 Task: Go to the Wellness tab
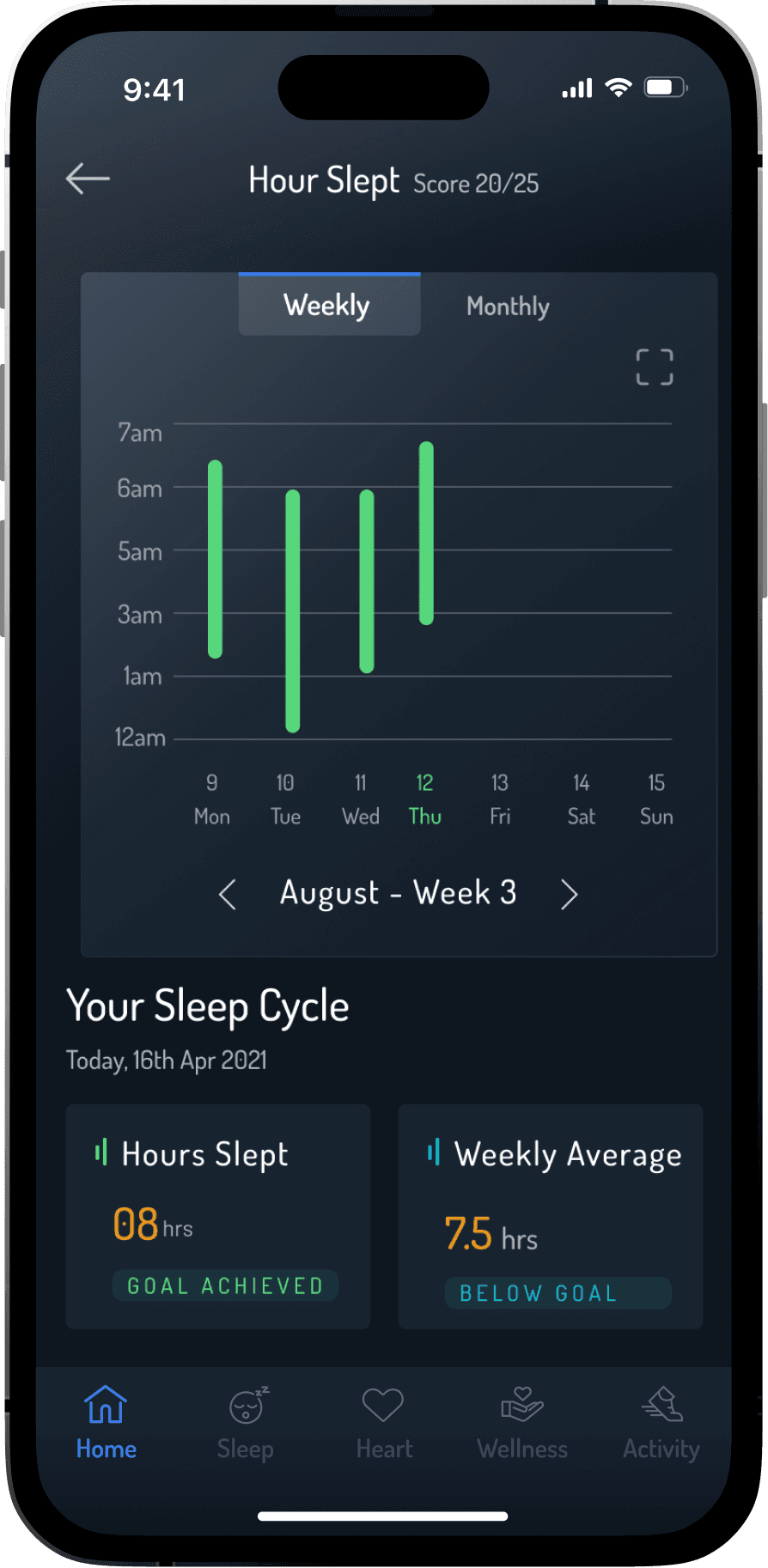click(522, 1423)
